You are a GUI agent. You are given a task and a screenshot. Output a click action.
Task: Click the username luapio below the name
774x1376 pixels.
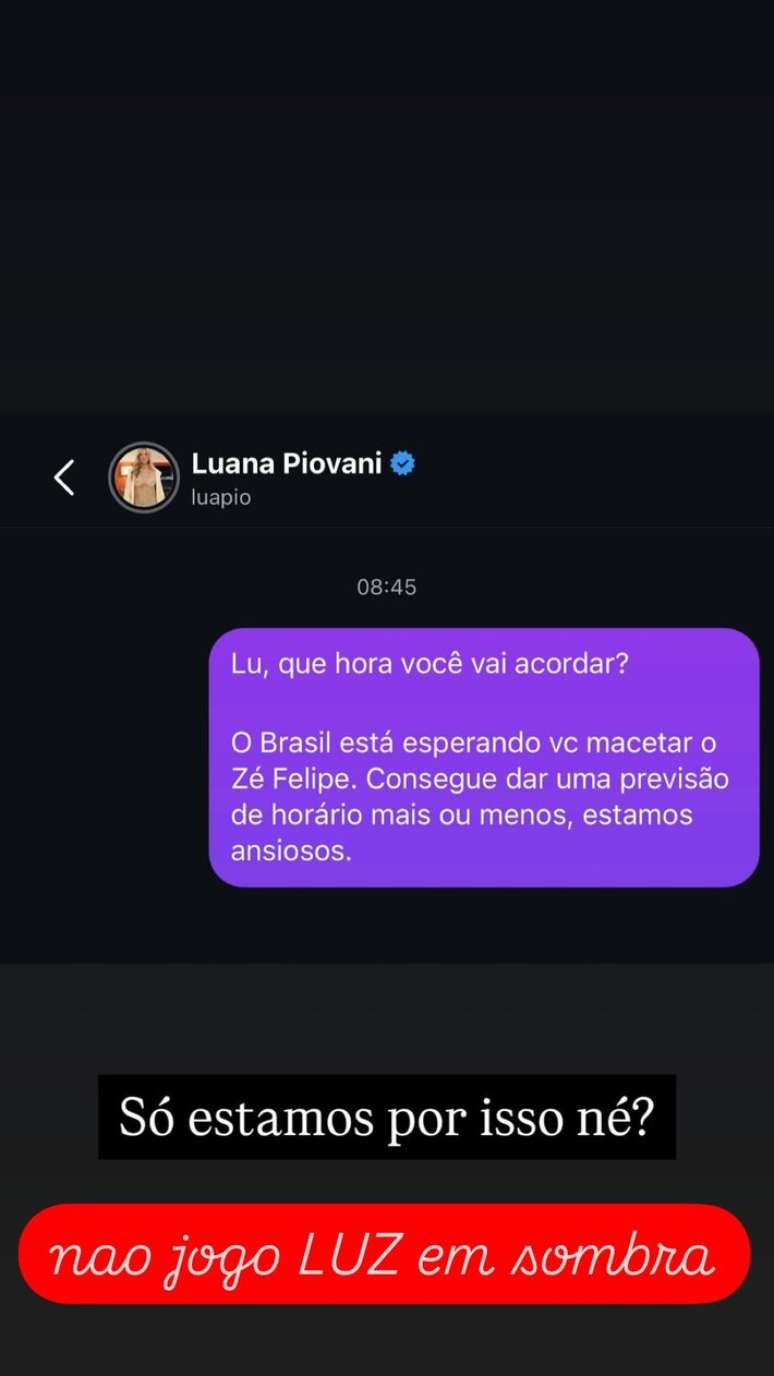[221, 497]
